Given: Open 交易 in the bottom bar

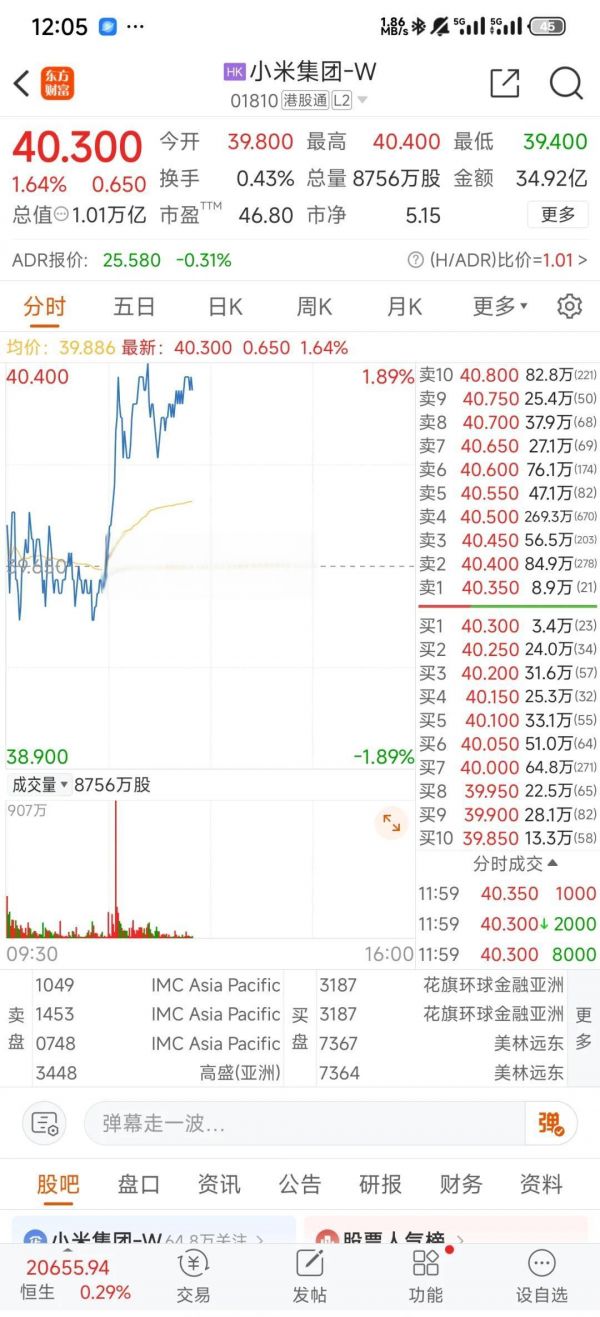Looking at the screenshot, I should [193, 1276].
